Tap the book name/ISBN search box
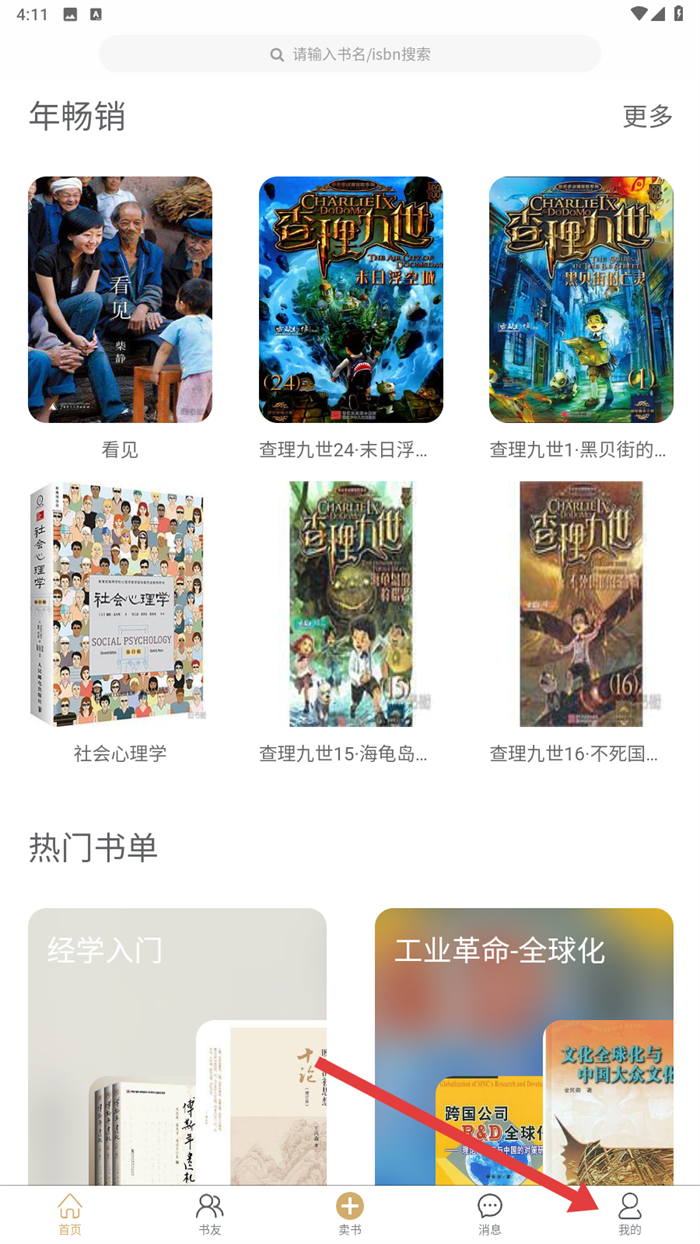The height and width of the screenshot is (1244, 700). pos(350,54)
